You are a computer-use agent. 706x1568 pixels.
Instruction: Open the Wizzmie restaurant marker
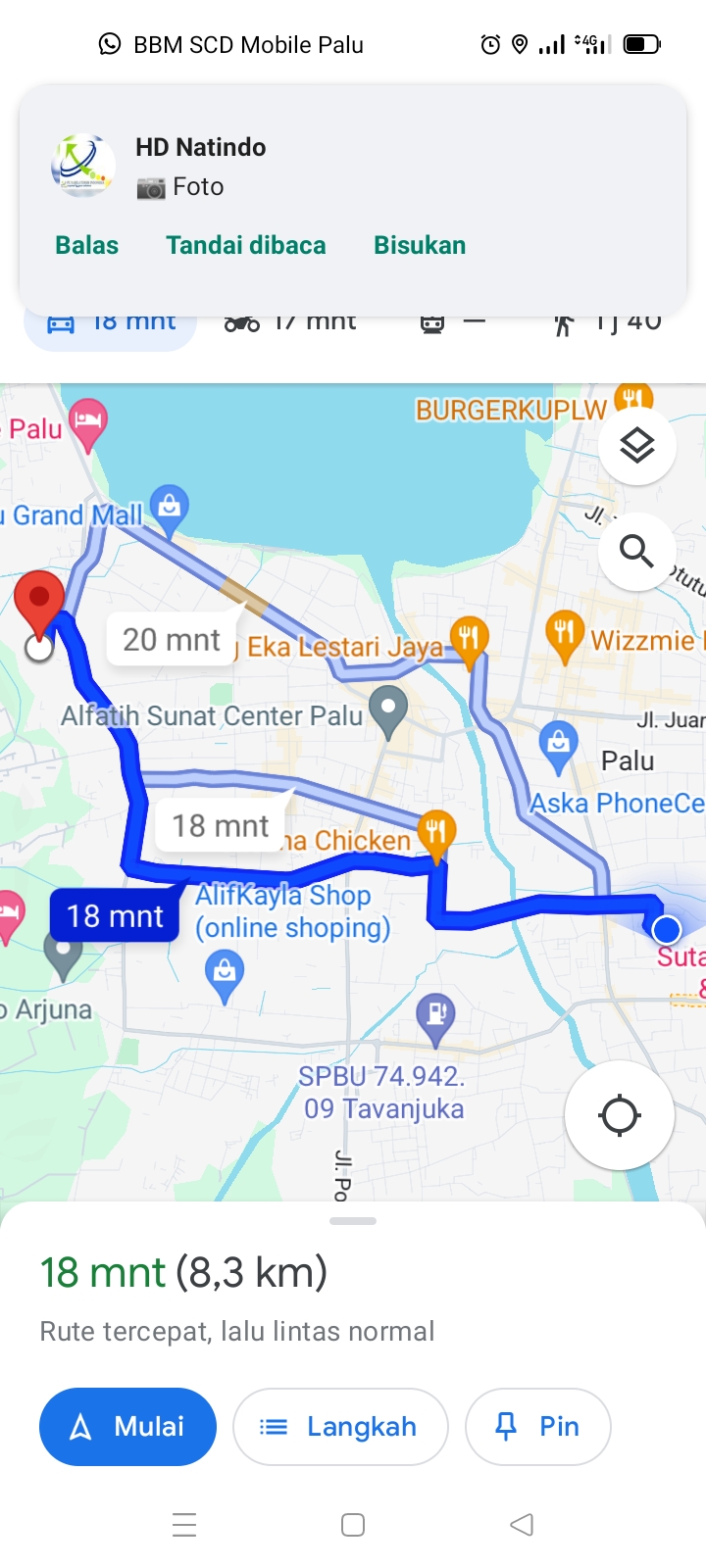(x=564, y=637)
